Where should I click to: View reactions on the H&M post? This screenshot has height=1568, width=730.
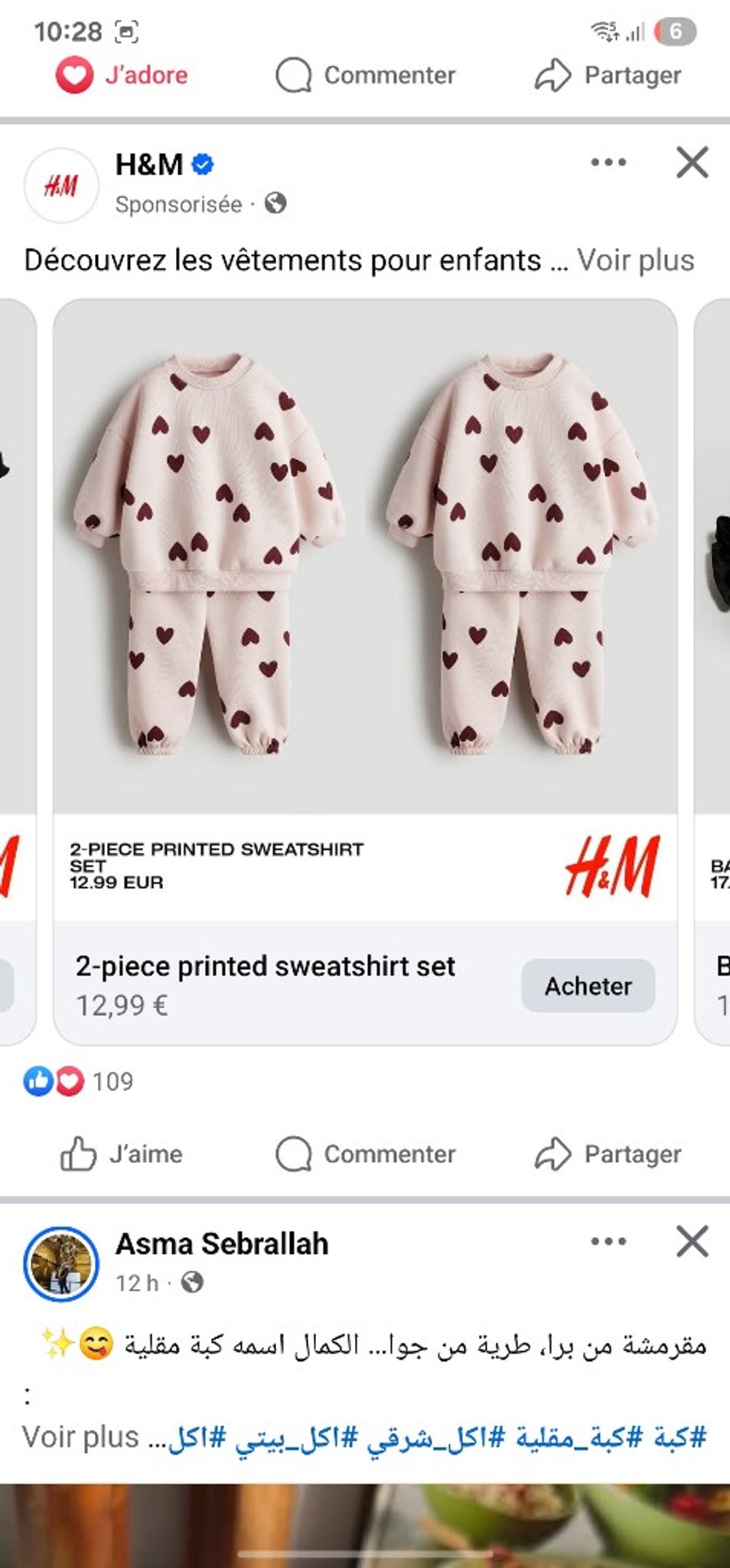click(x=78, y=1082)
